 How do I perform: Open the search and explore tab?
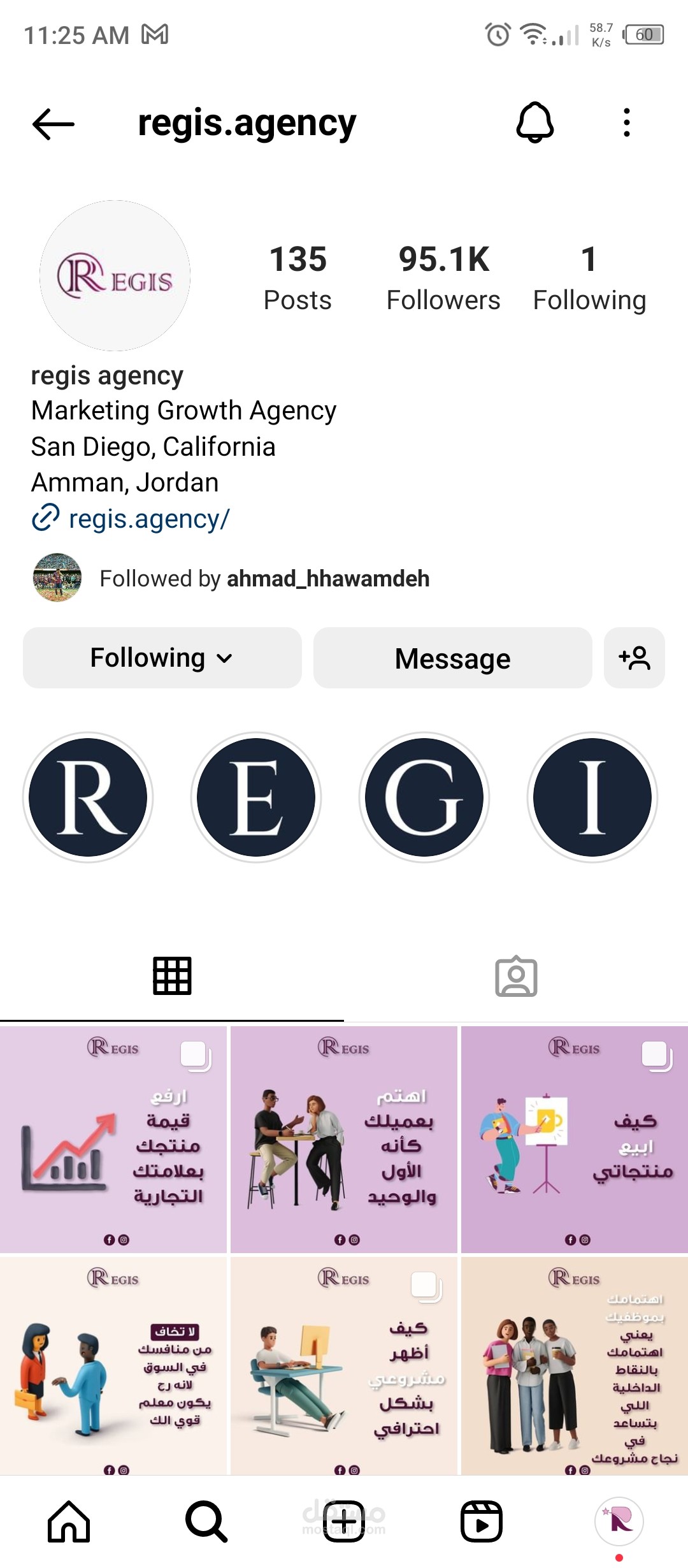tap(206, 1522)
